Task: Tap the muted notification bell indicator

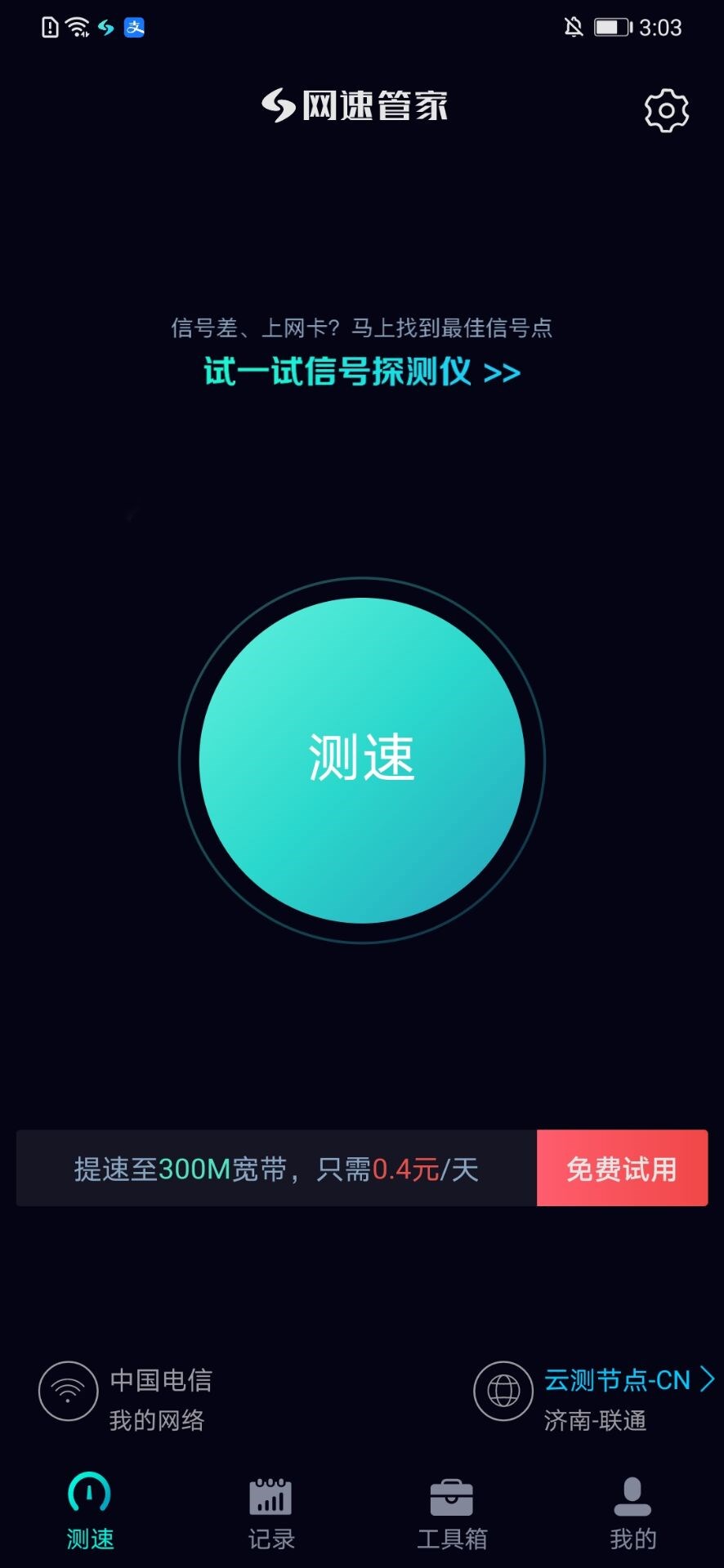Action: coord(573,27)
